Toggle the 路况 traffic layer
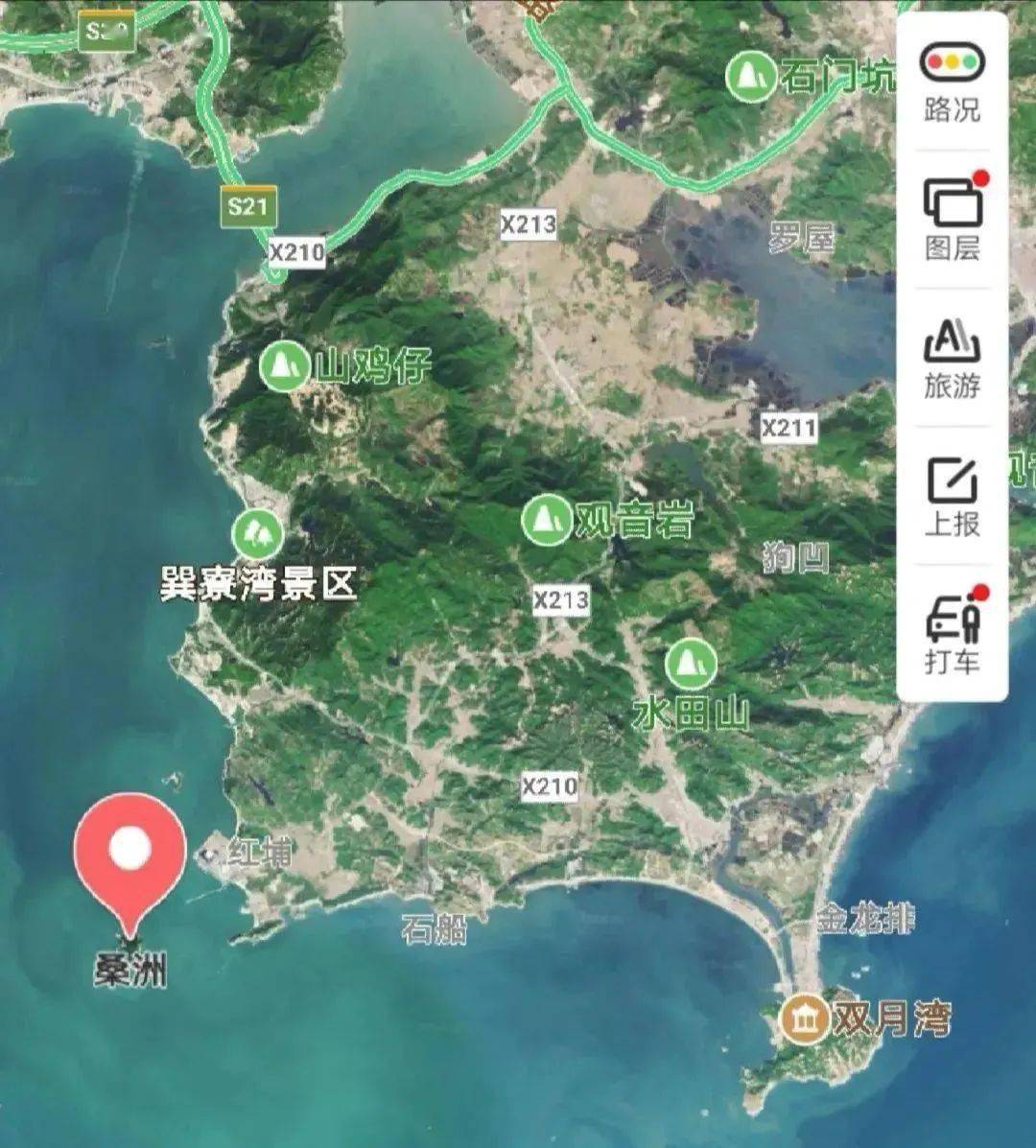This screenshot has height=1148, width=1036. (x=952, y=82)
